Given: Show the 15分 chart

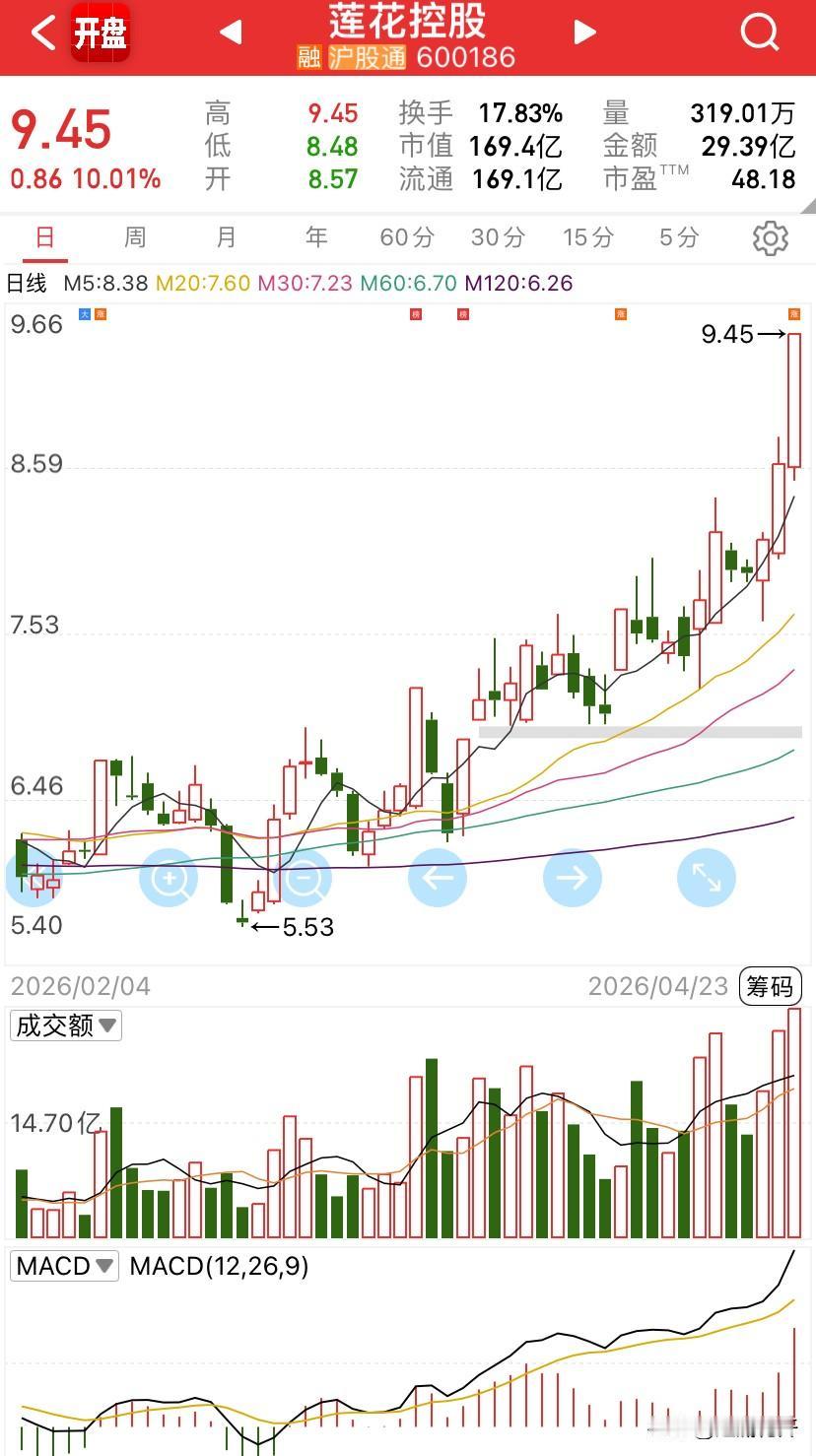Looking at the screenshot, I should (x=588, y=237).
